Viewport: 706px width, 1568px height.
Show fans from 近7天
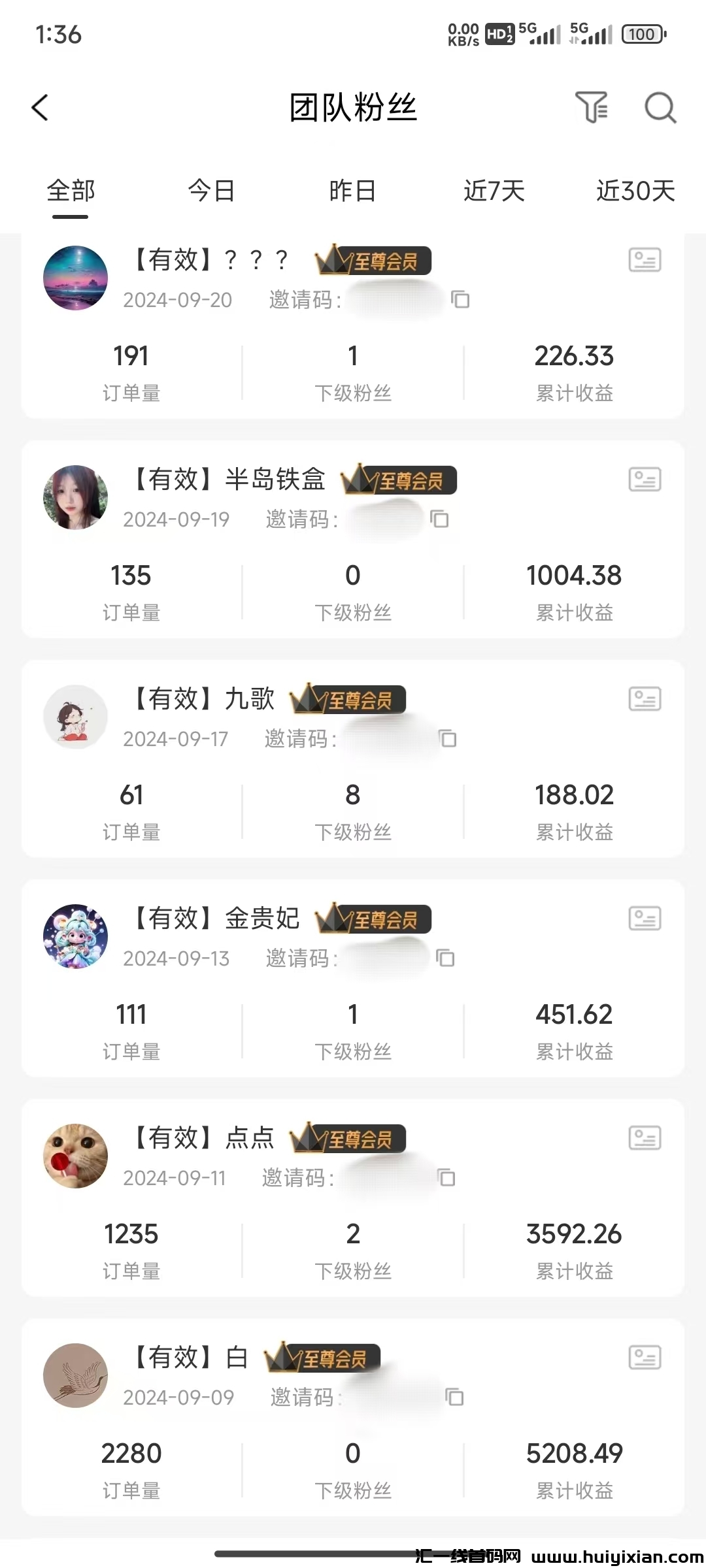494,191
